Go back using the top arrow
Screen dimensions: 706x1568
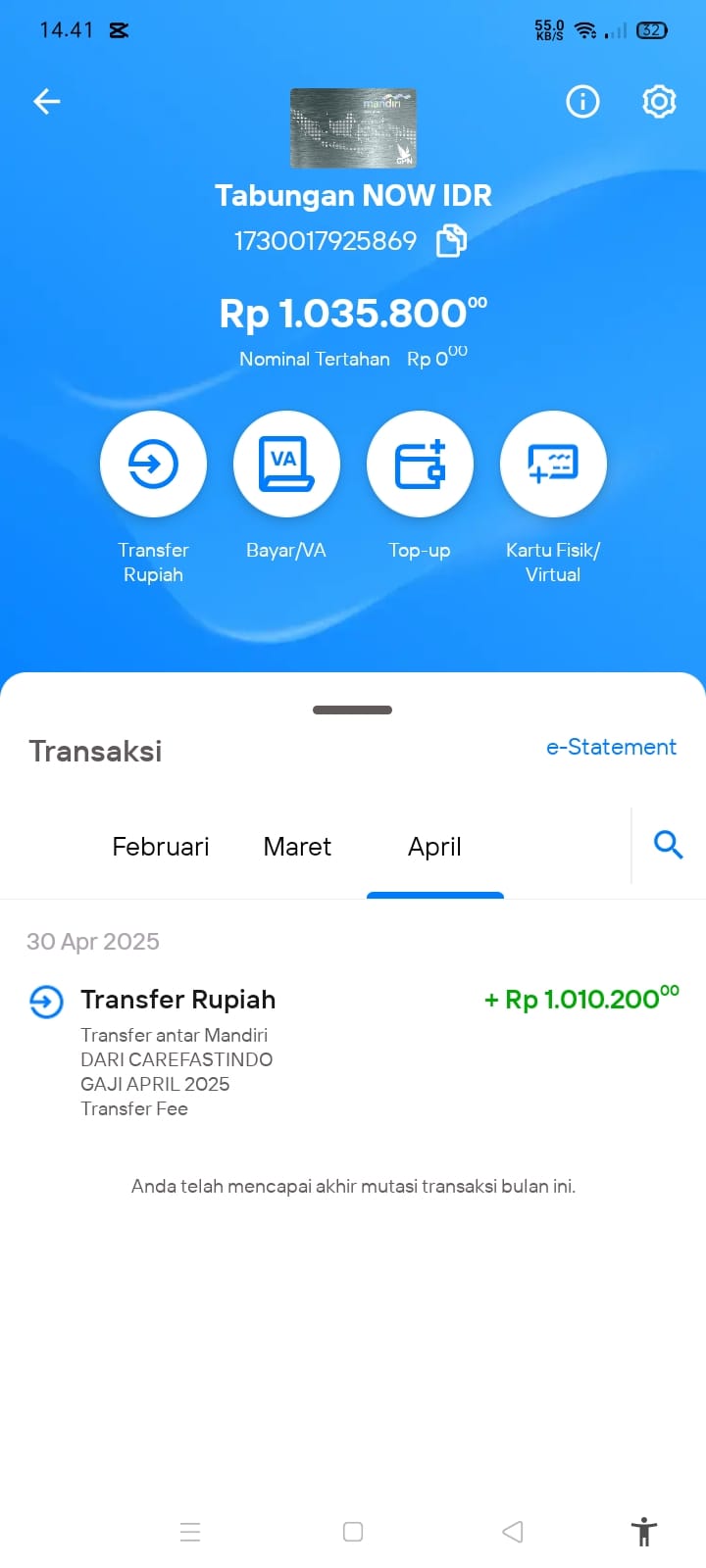[x=46, y=101]
